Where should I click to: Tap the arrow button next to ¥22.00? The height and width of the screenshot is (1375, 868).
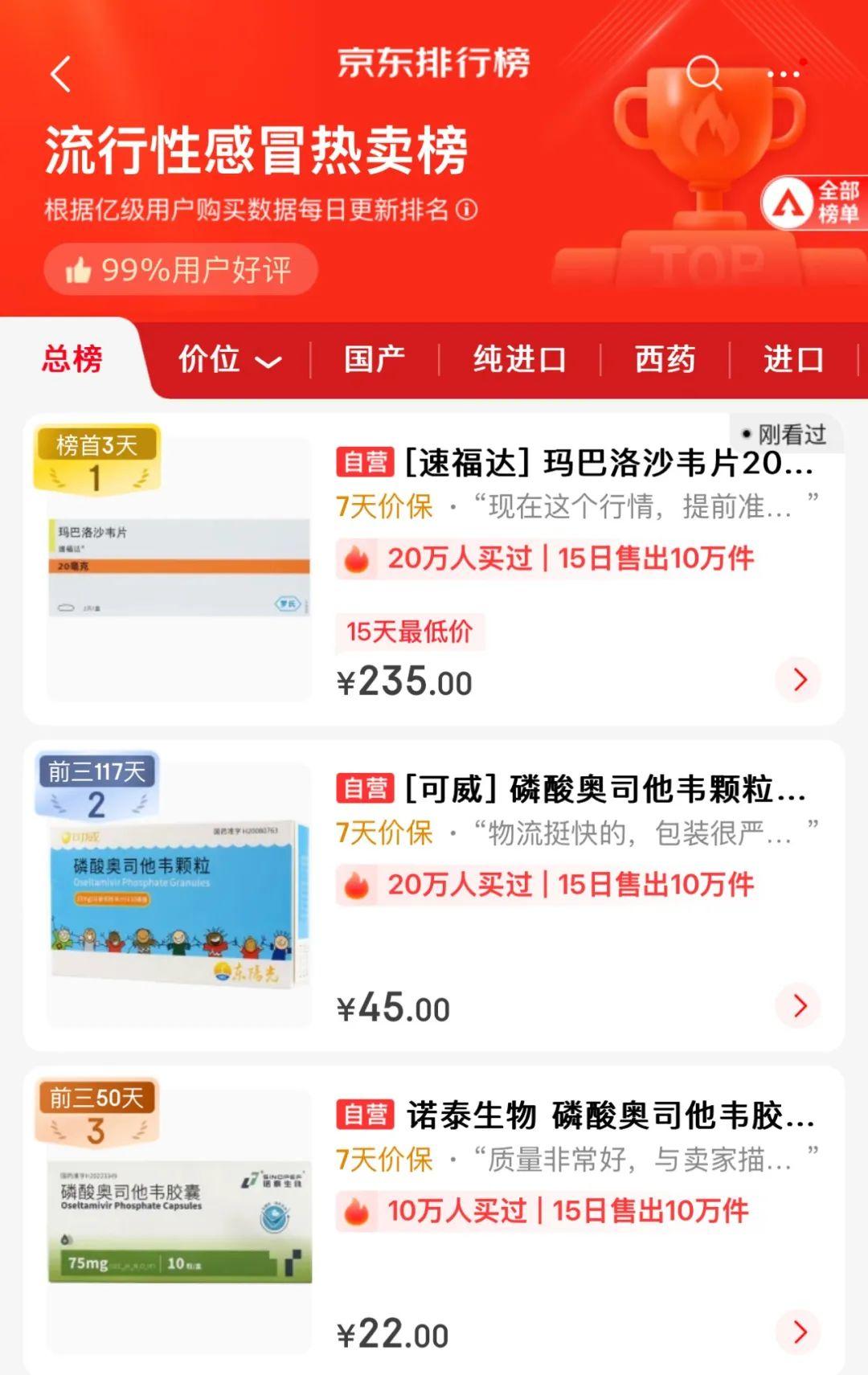coord(799,1332)
